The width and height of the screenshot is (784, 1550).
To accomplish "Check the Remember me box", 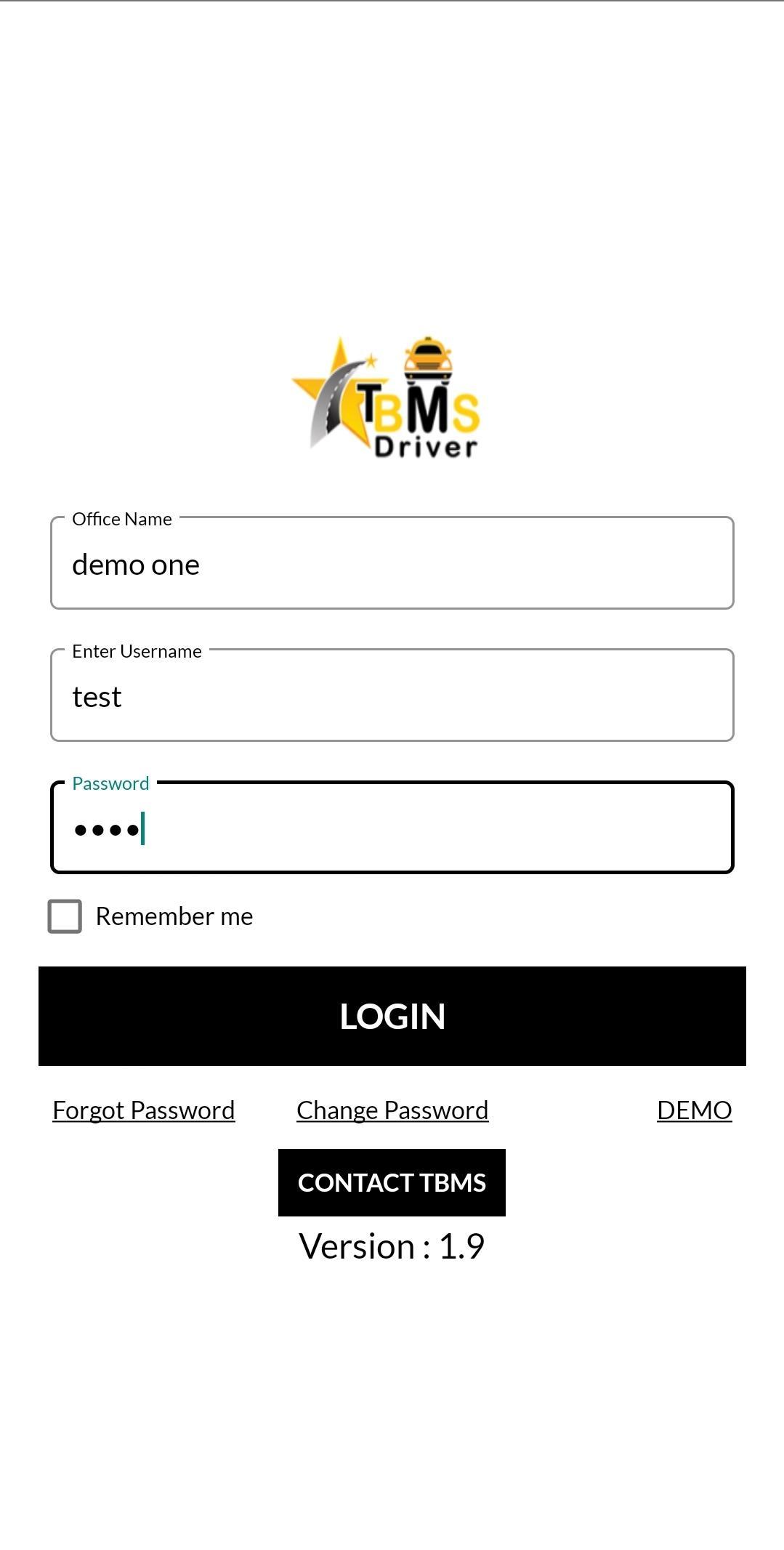I will pos(65,916).
